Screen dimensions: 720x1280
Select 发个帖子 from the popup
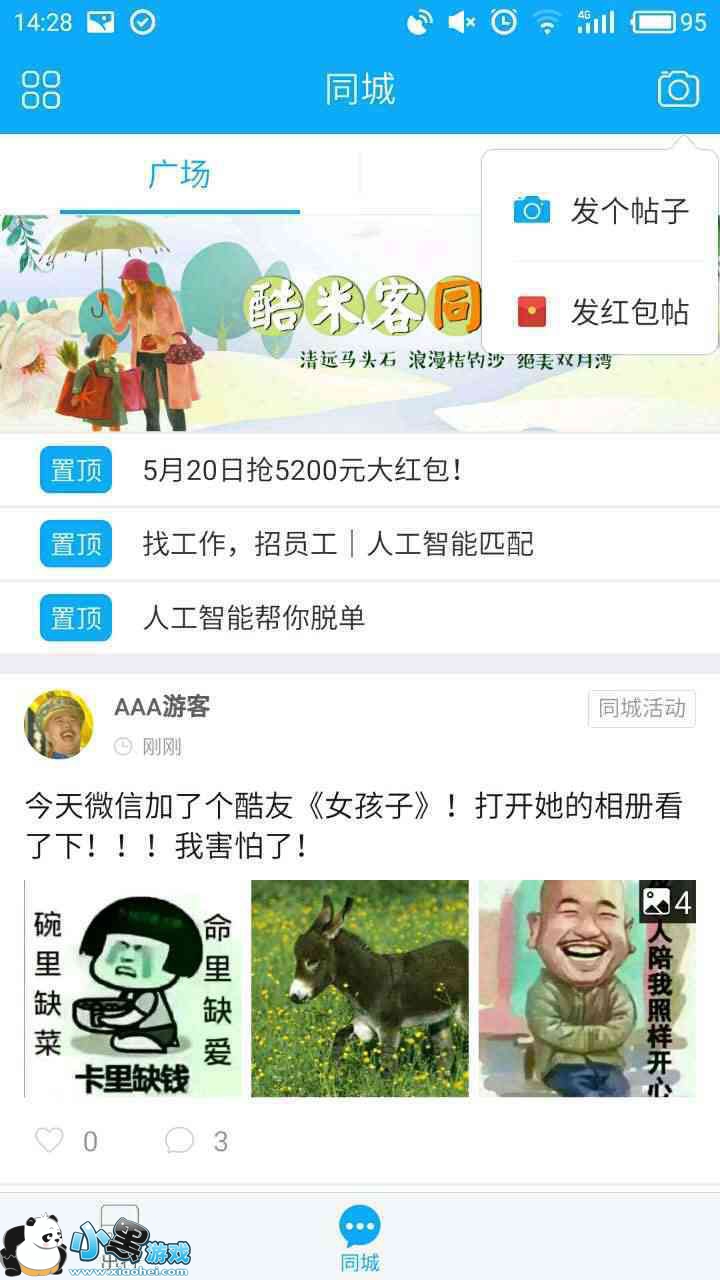(x=600, y=211)
